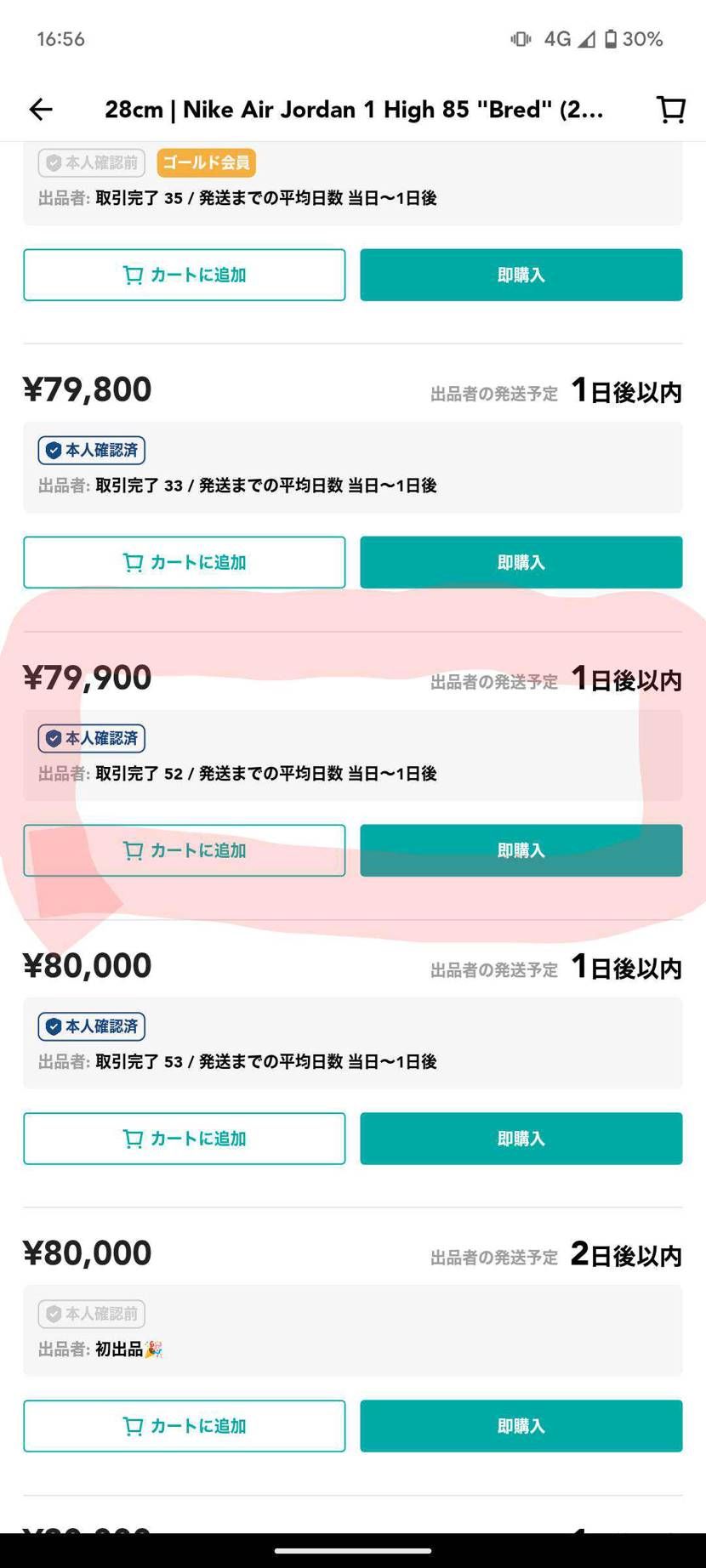Add the Gold member seller's listing to cart
The width and height of the screenshot is (706, 1568).
coord(184,275)
